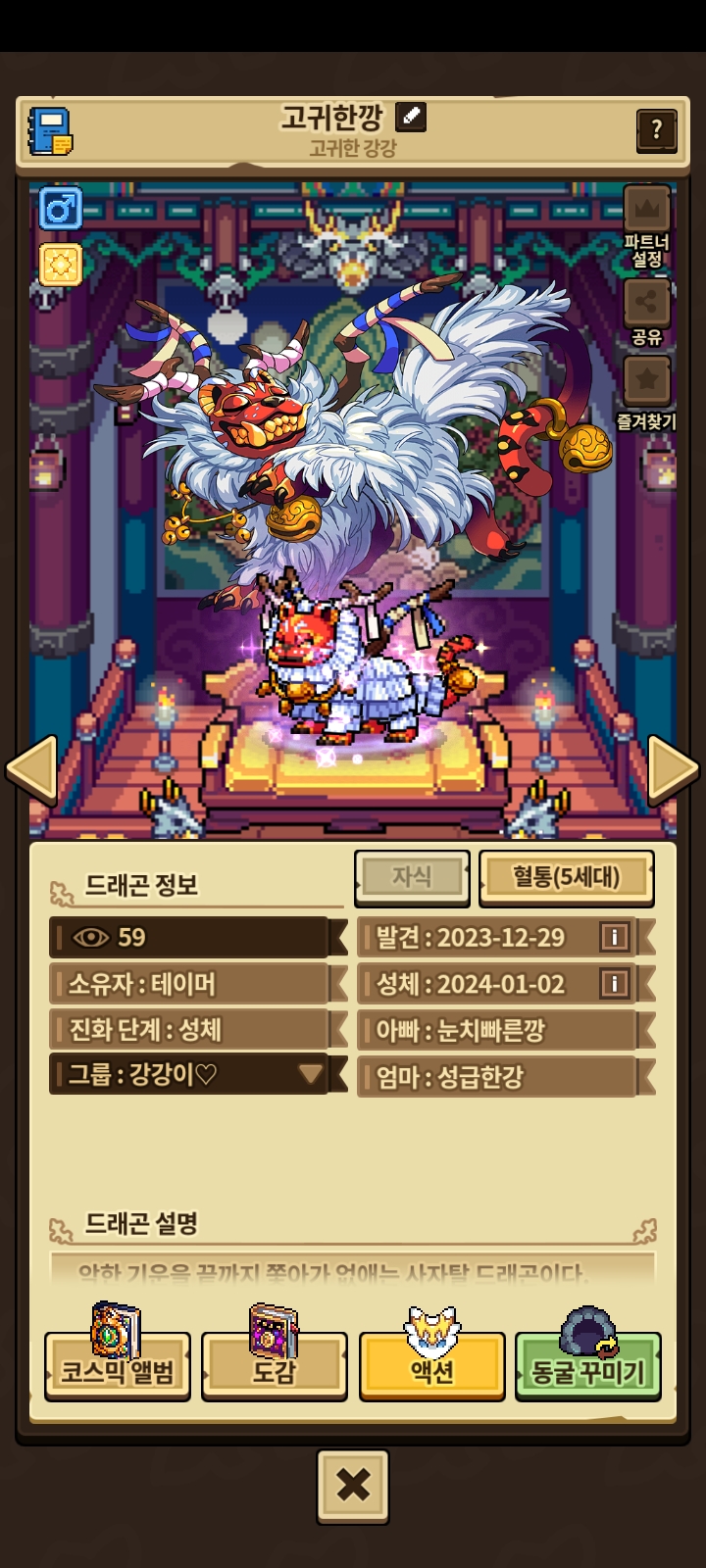Image resolution: width=706 pixels, height=1568 pixels.
Task: Show info for 성체 date
Action: (614, 984)
